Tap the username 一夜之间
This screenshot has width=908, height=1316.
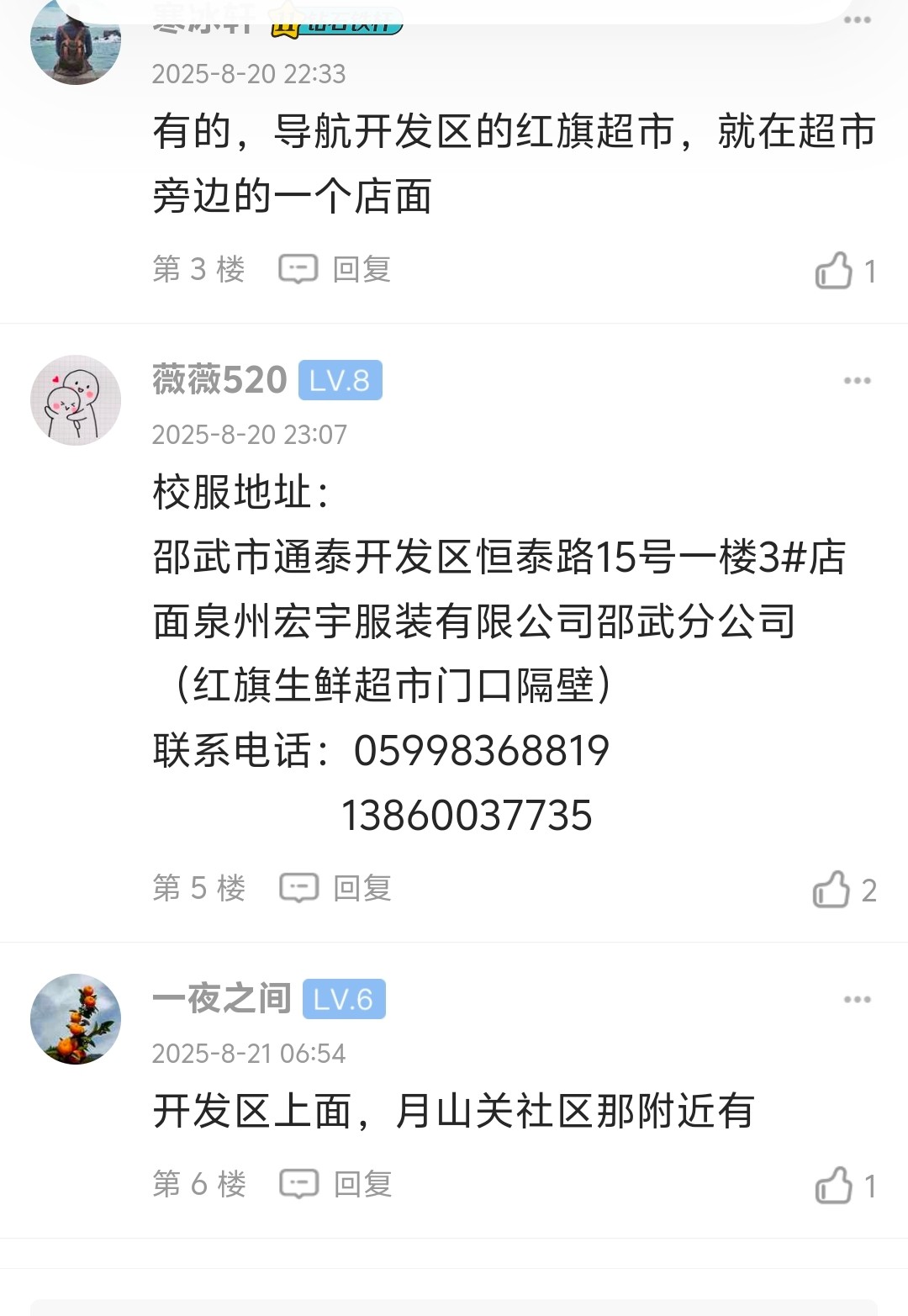click(222, 999)
